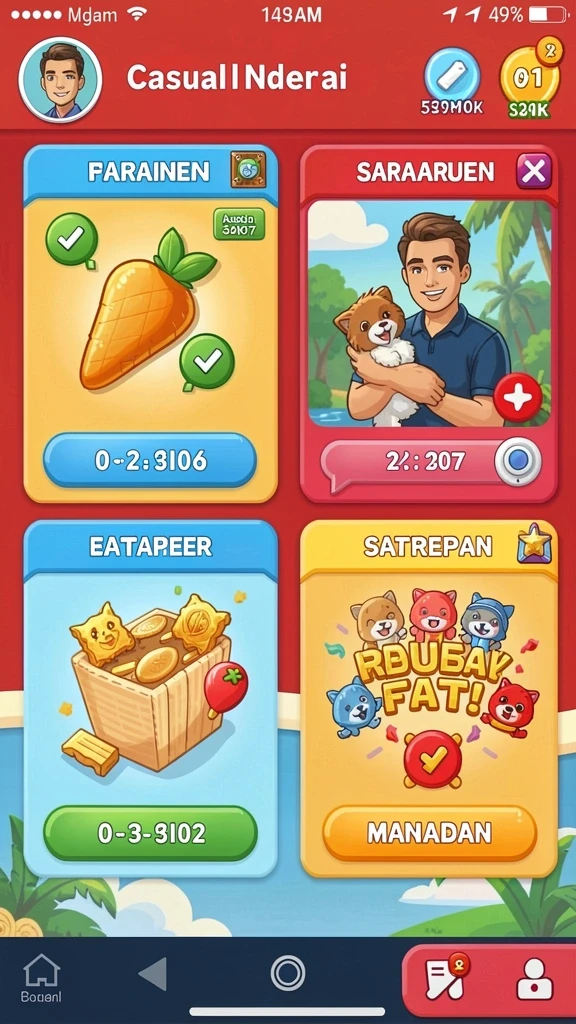Tap the star badge on the SATREPAN header
The width and height of the screenshot is (576, 1024).
[x=534, y=543]
